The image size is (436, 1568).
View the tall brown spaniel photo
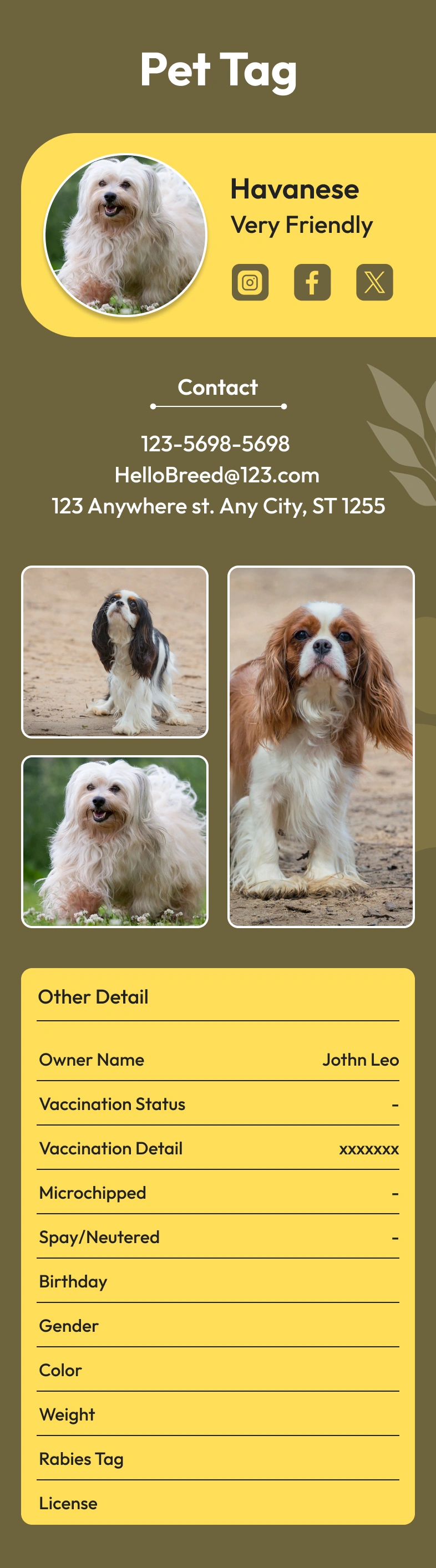(320, 746)
